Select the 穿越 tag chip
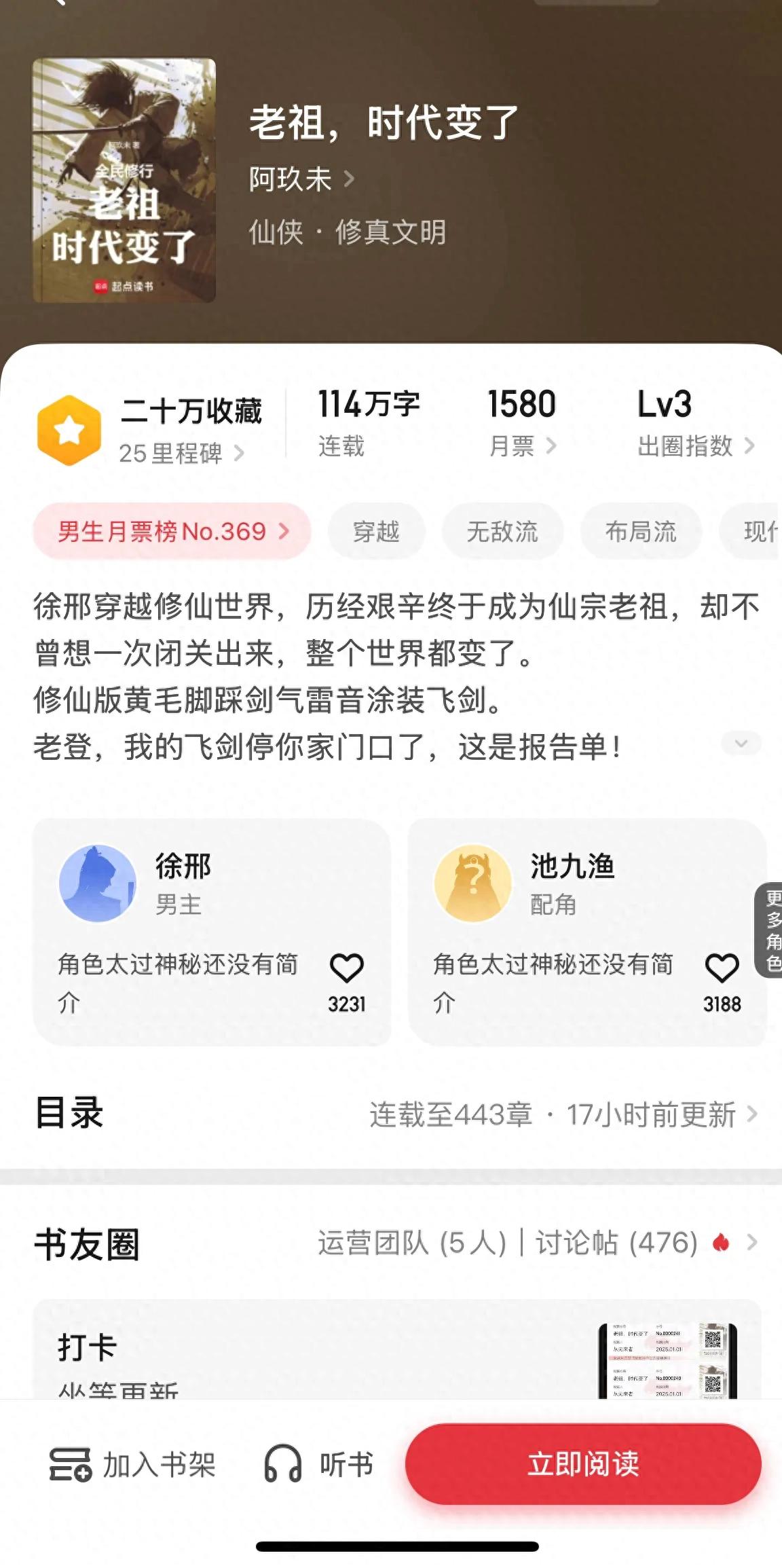 [x=376, y=531]
